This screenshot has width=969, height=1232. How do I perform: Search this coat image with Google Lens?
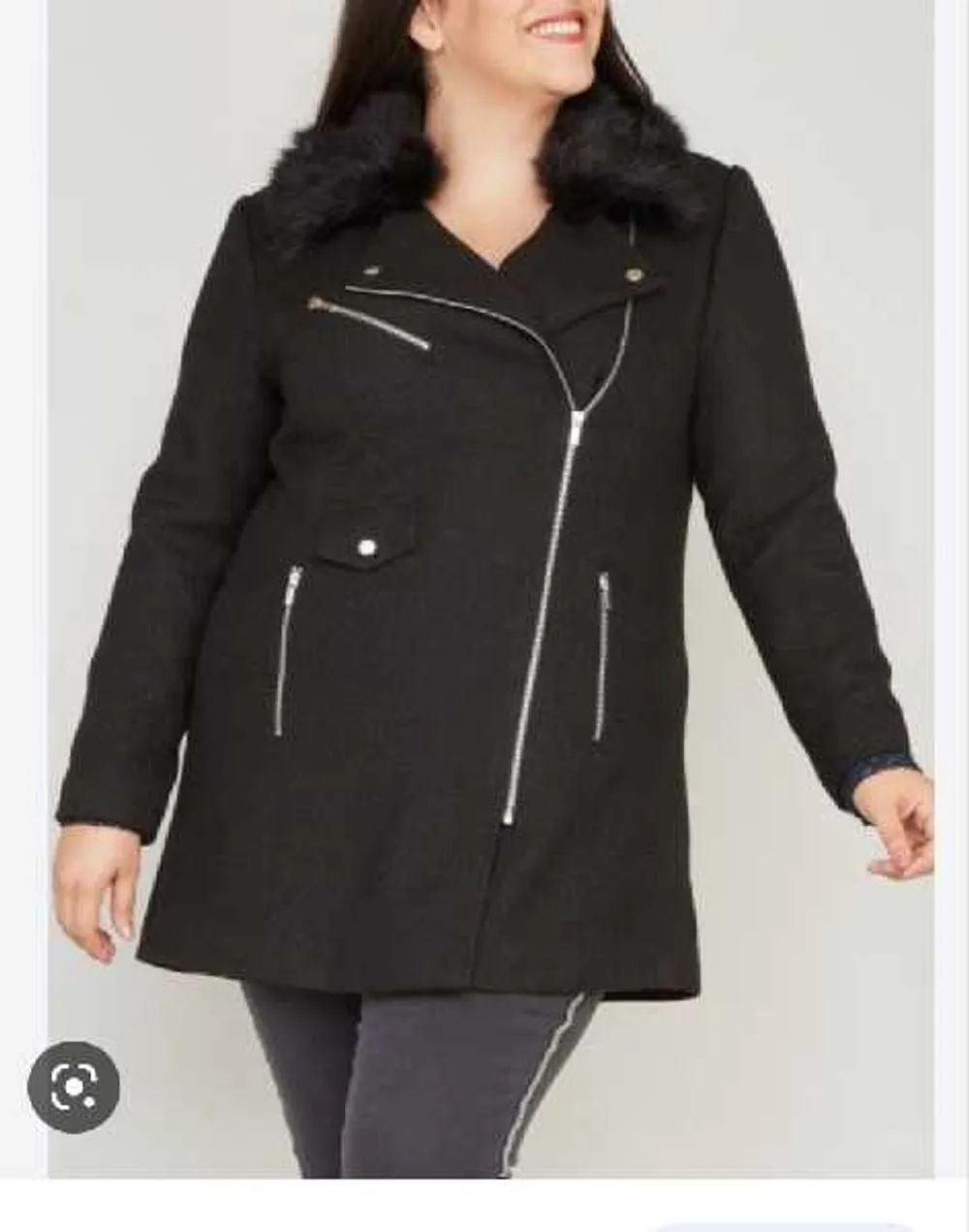tap(74, 1087)
